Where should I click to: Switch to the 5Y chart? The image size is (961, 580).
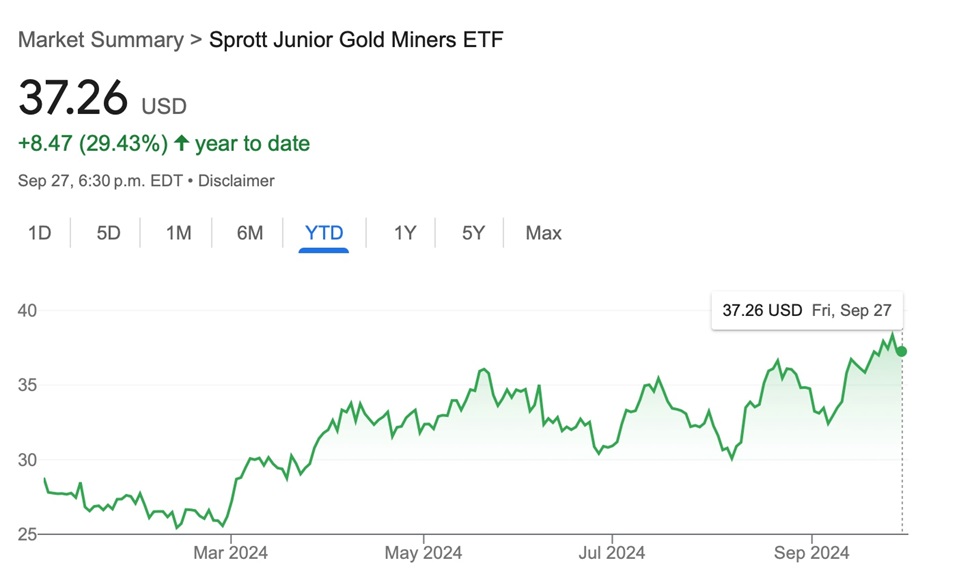473,233
